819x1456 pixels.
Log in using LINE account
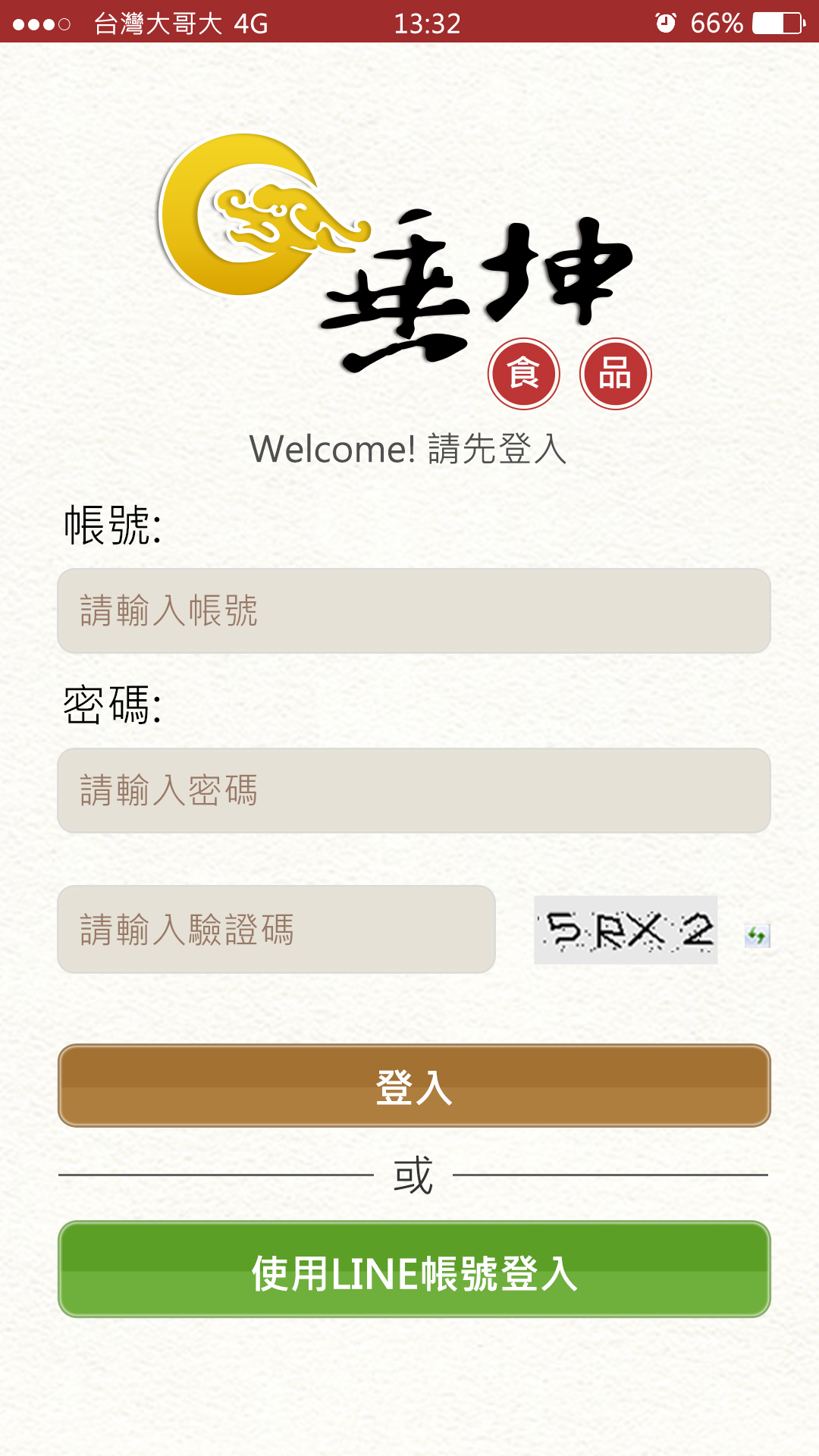click(x=414, y=1269)
